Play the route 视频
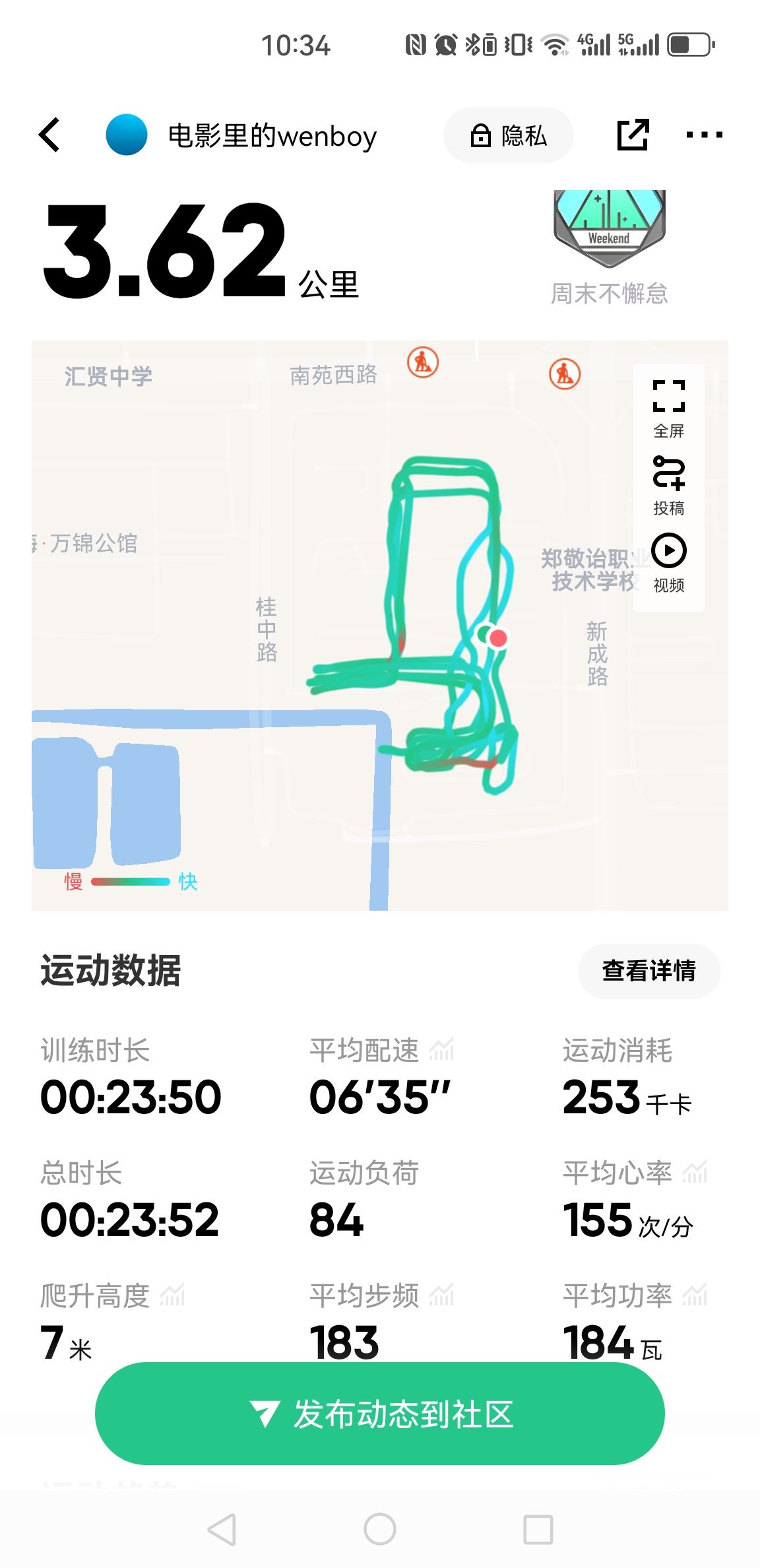760x1568 pixels. pyautogui.click(x=669, y=563)
